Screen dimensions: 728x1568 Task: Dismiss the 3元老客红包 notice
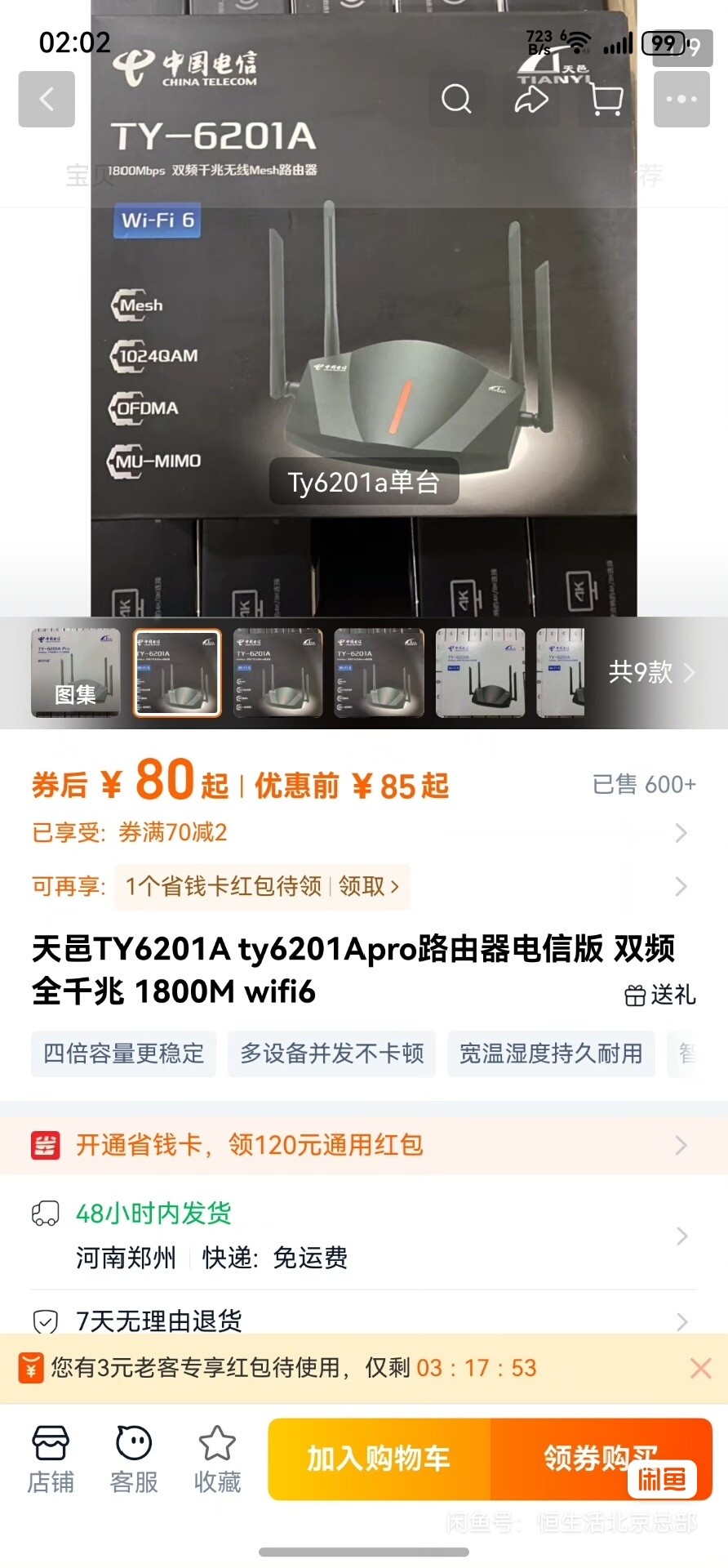[700, 1369]
